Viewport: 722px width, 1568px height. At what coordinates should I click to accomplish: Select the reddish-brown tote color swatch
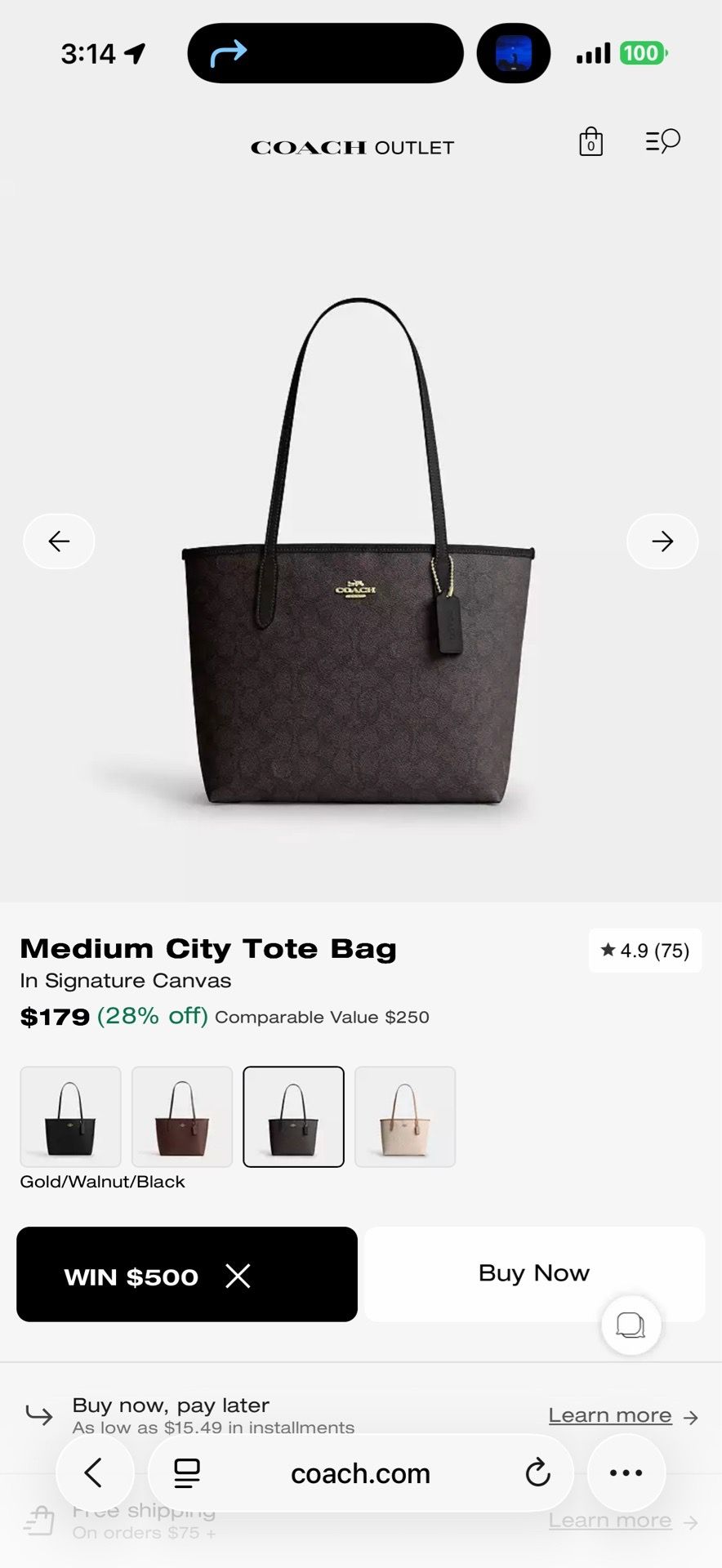[x=182, y=1116]
